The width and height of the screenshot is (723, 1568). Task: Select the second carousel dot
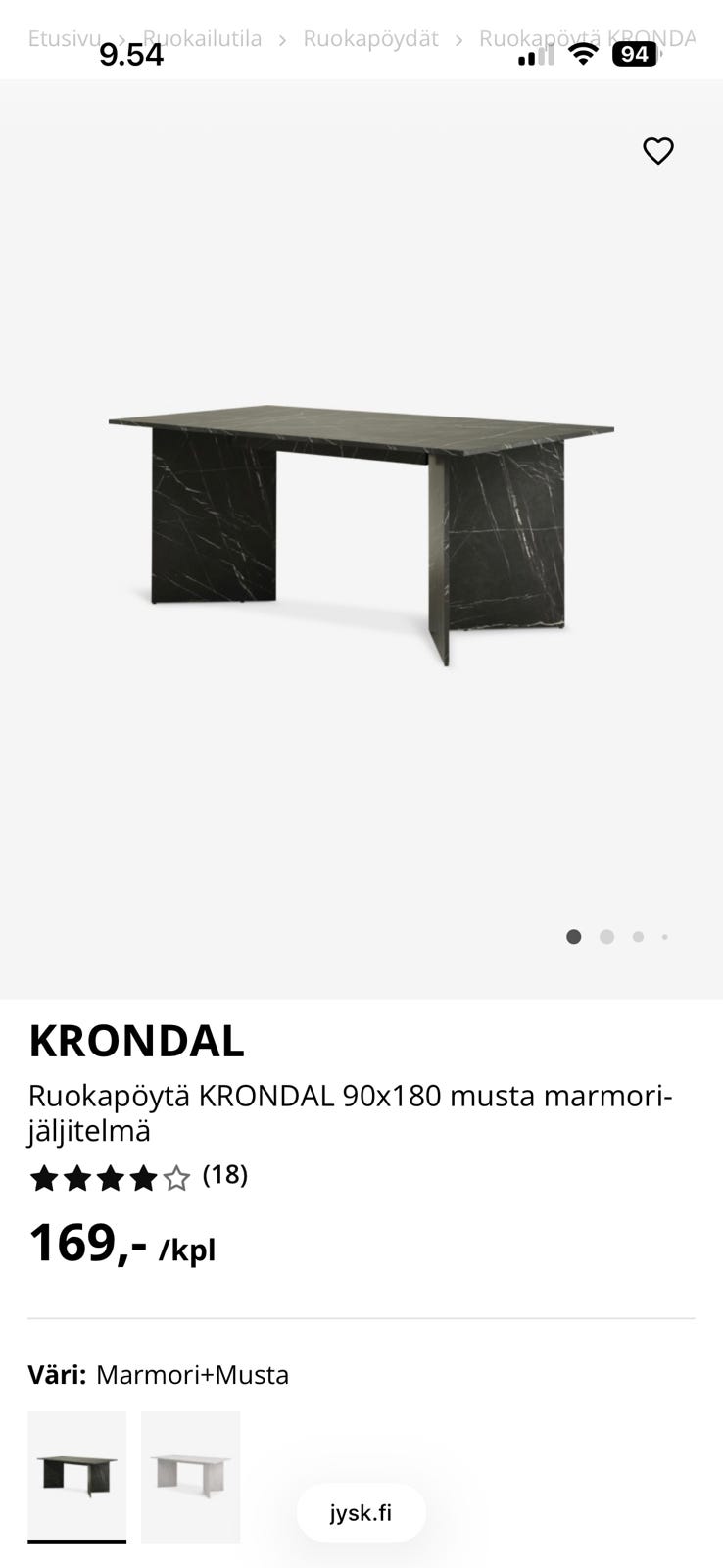point(607,937)
